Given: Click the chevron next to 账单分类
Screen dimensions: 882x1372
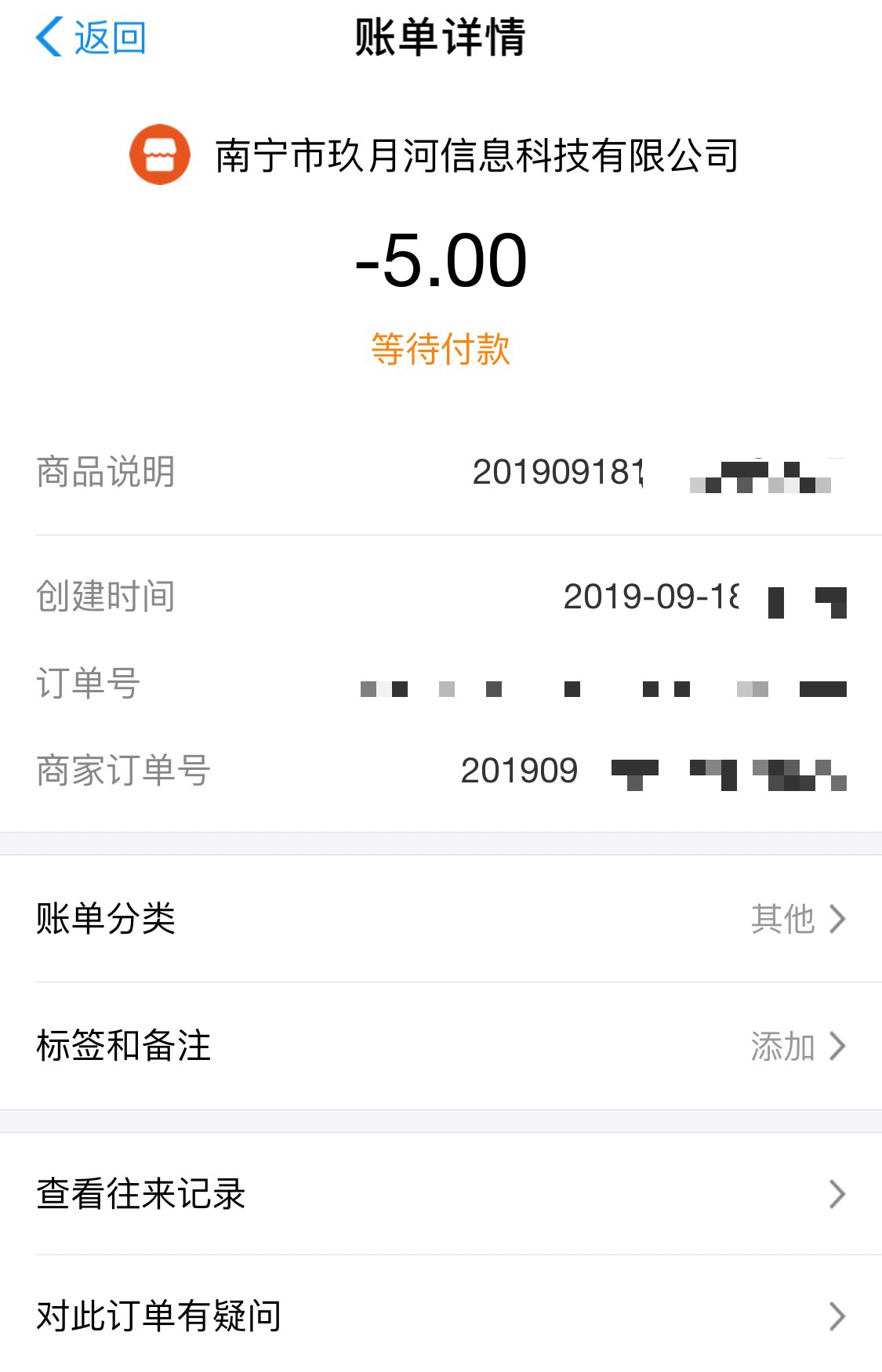Looking at the screenshot, I should [x=840, y=917].
